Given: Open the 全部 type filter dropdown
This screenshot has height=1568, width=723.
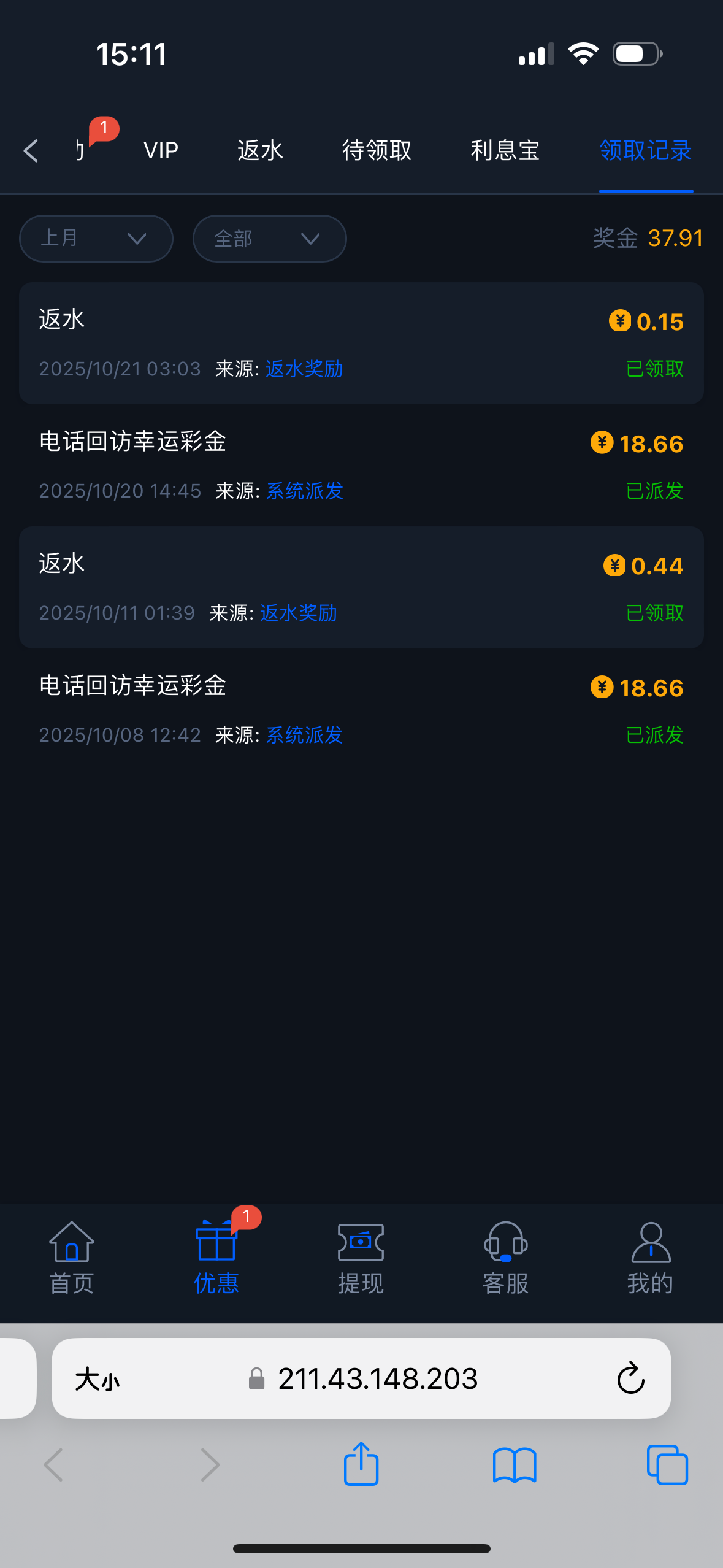Looking at the screenshot, I should pyautogui.click(x=270, y=239).
